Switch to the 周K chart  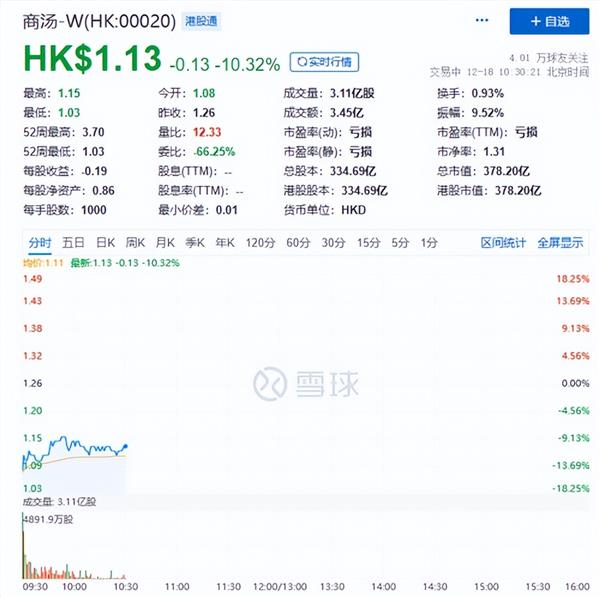pyautogui.click(x=135, y=242)
